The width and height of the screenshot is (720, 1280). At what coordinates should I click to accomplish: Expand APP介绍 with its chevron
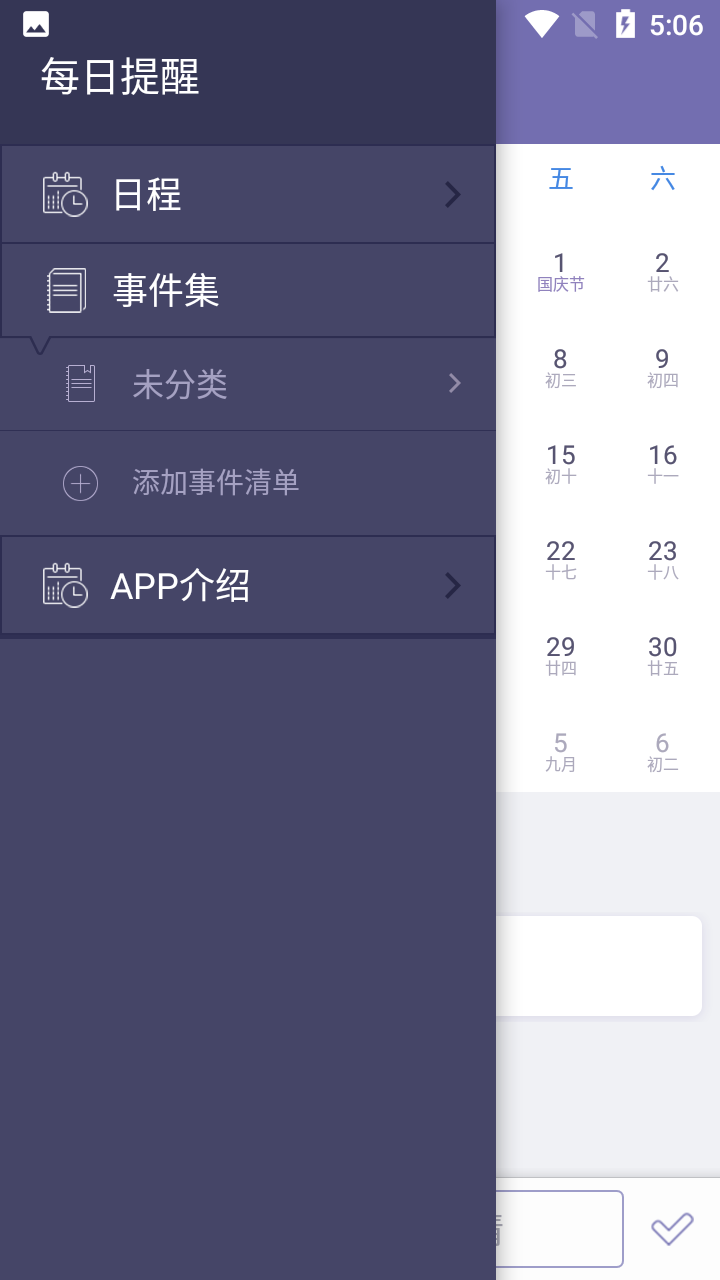452,585
